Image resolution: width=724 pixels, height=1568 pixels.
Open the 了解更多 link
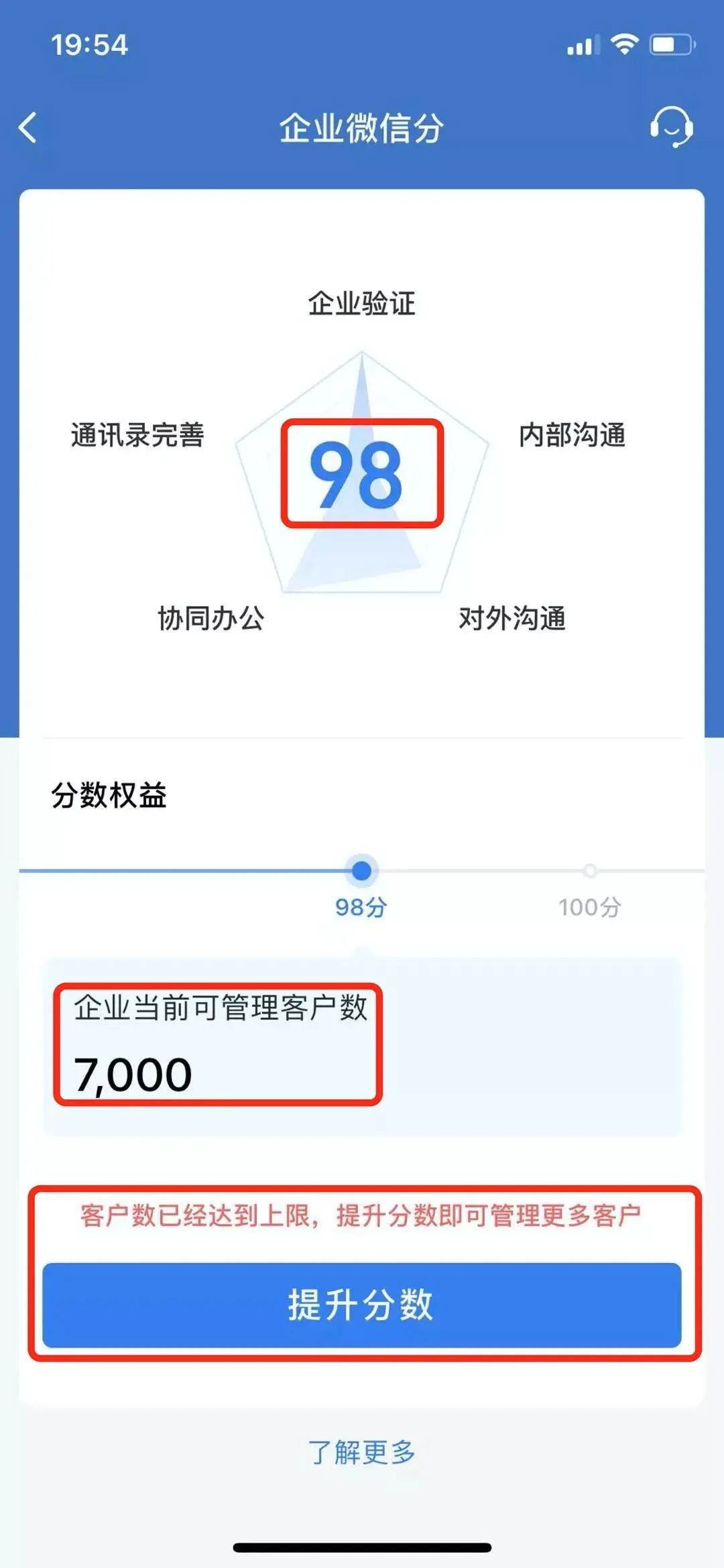pyautogui.click(x=361, y=1453)
